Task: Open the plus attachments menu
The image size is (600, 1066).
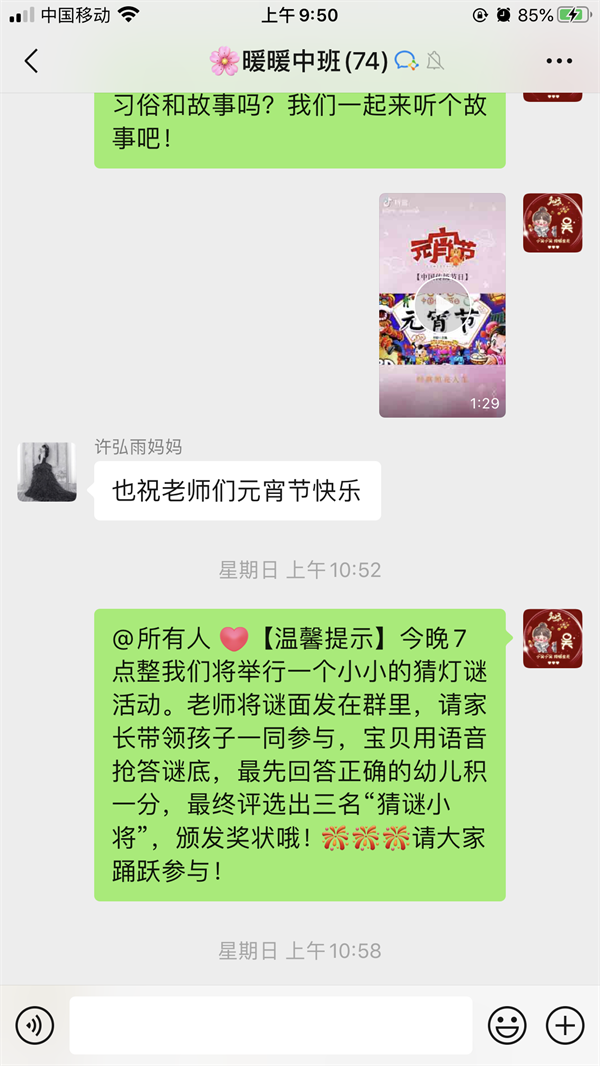Action: [x=565, y=1025]
